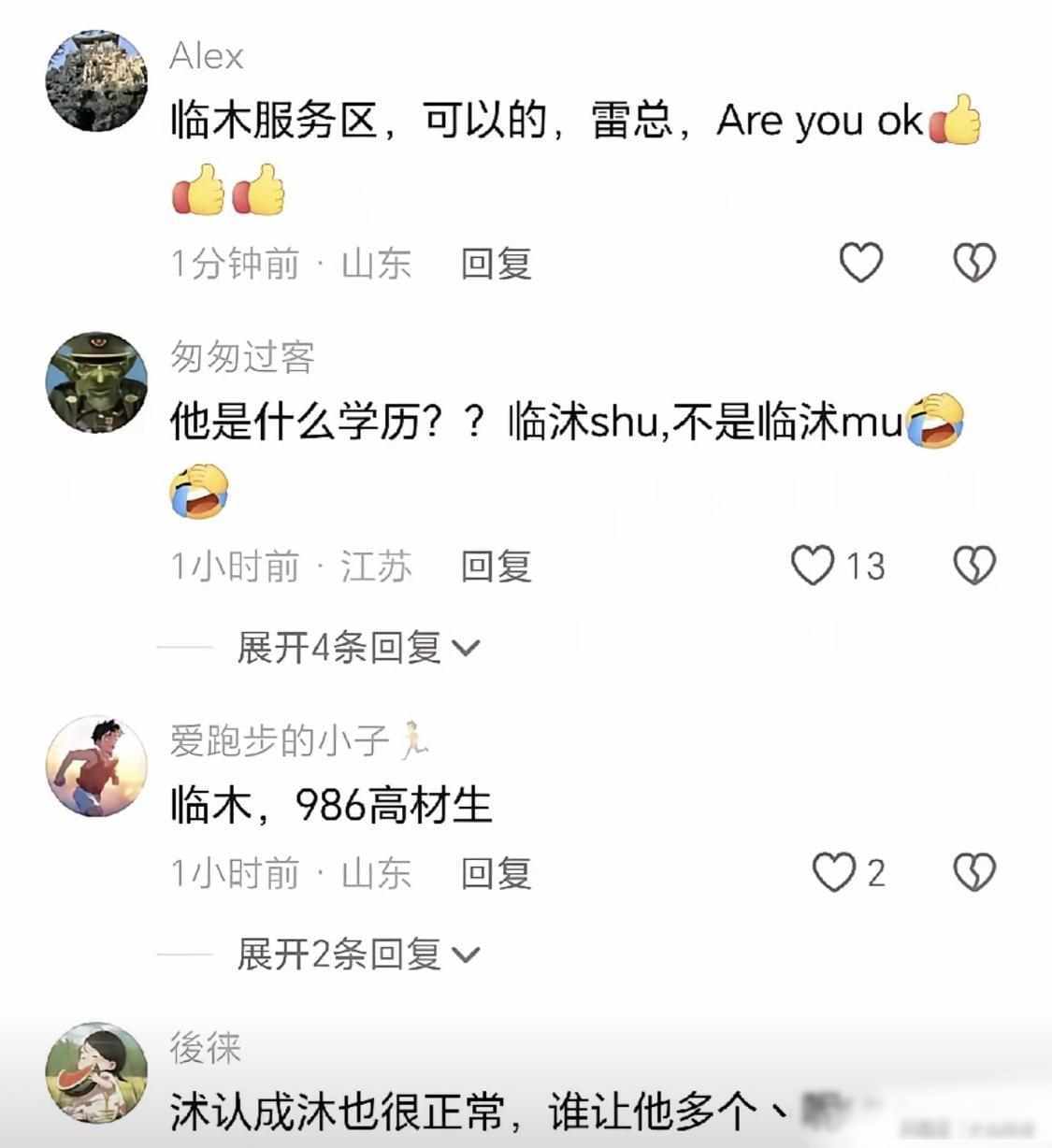Open Alex's profile avatar
The width and height of the screenshot is (1052, 1148).
pyautogui.click(x=97, y=80)
